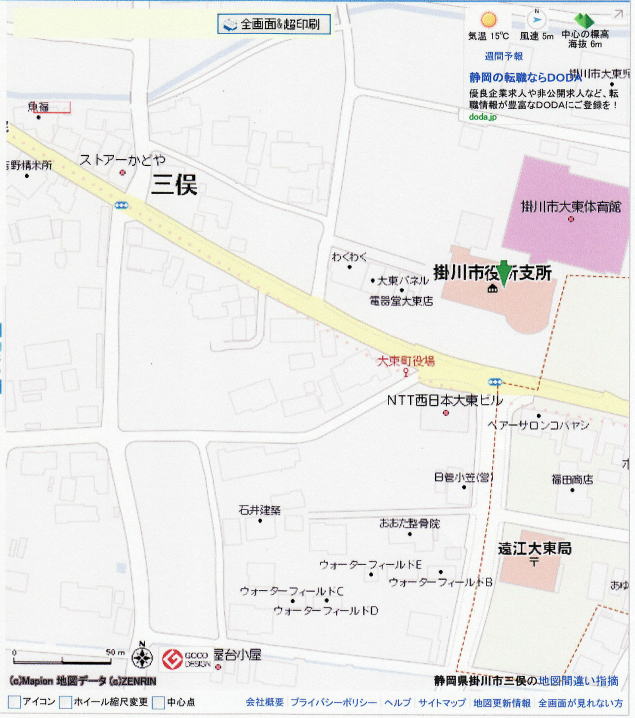
Task: Open the DODA Shizuoka job ad
Action: (524, 76)
